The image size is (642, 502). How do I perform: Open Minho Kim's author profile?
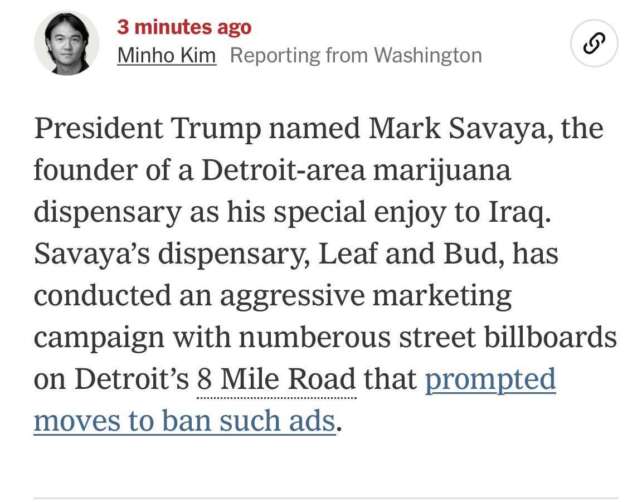click(x=166, y=56)
